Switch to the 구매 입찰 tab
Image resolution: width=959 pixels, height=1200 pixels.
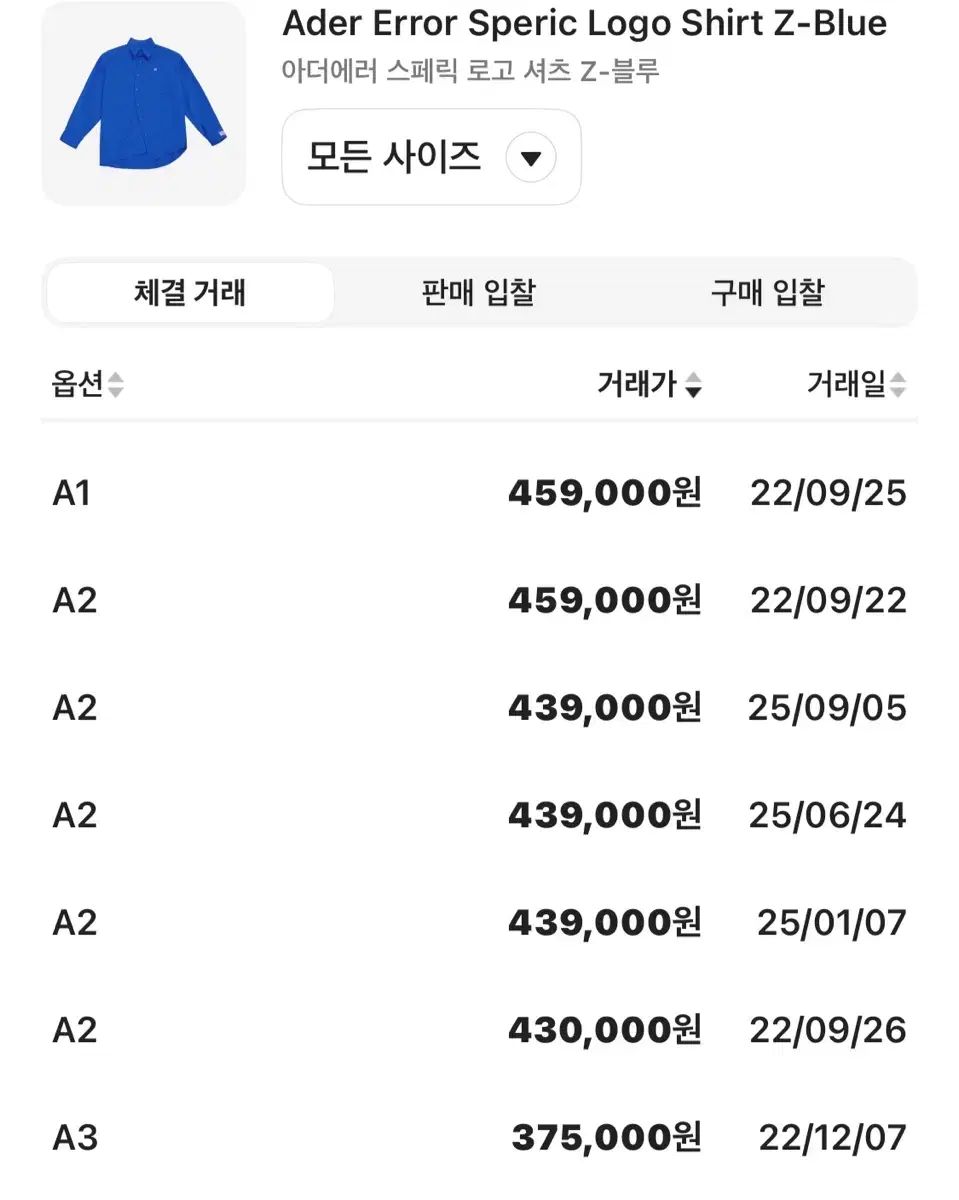(767, 293)
